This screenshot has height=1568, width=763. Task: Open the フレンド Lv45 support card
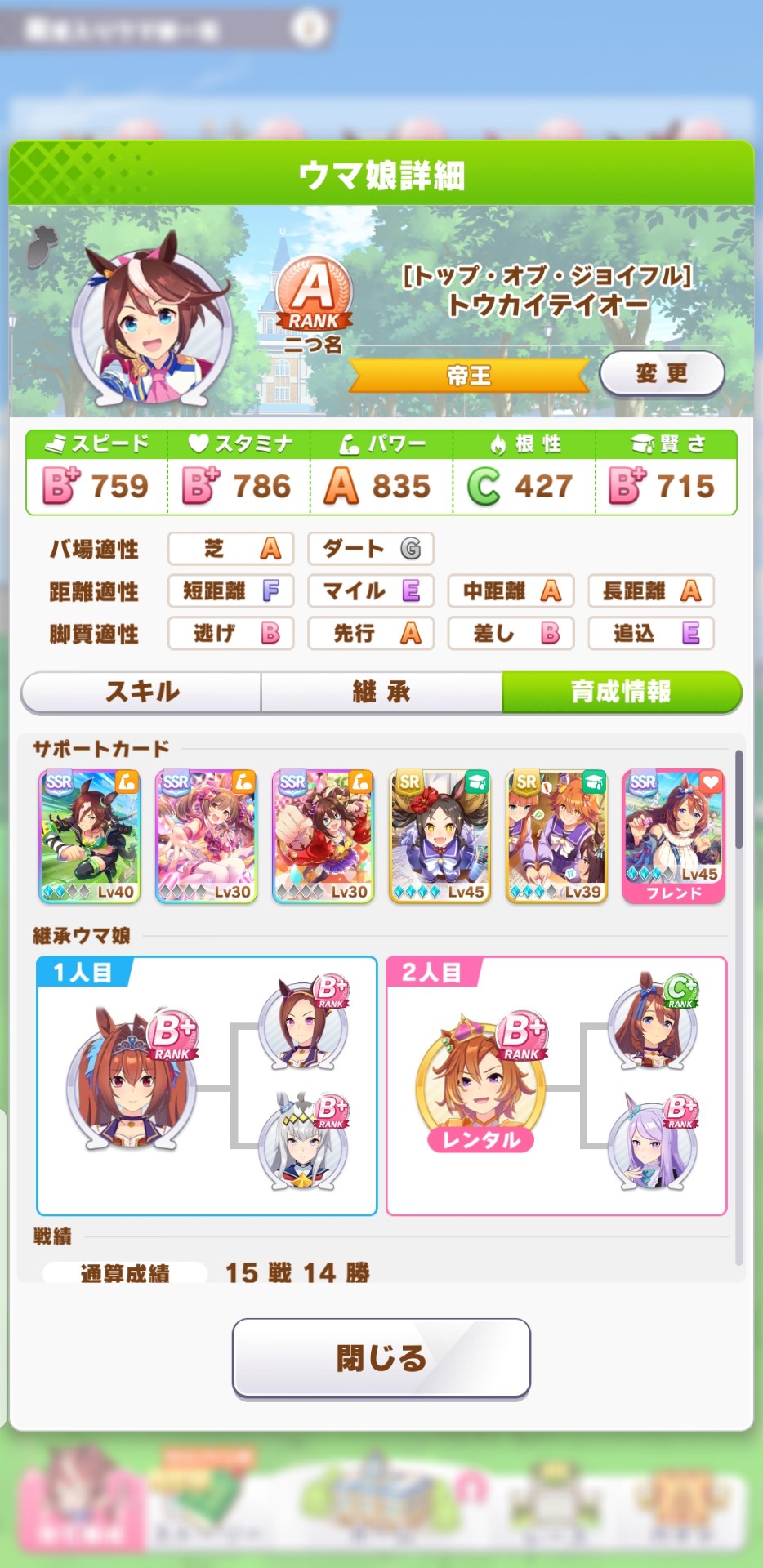(673, 835)
